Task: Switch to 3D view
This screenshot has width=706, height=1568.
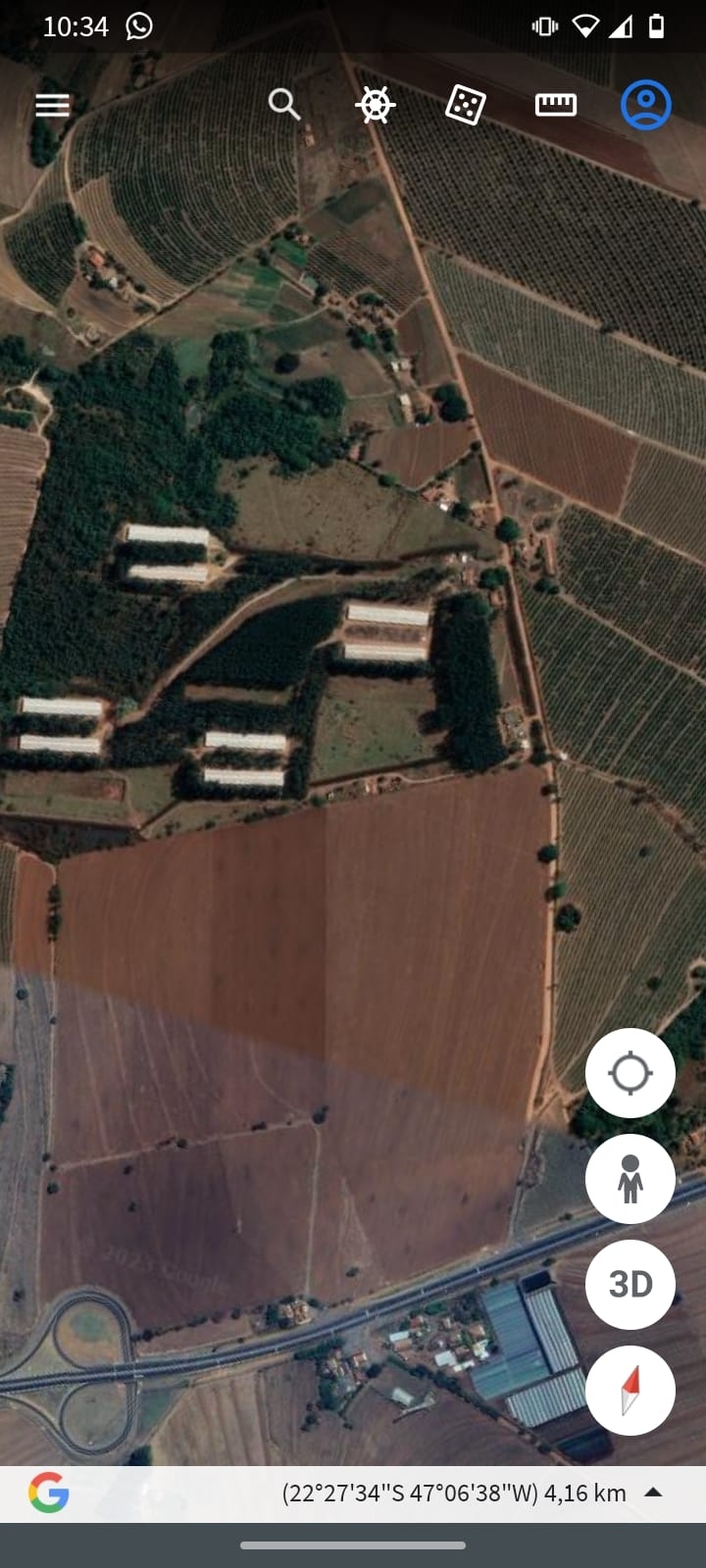Action: pyautogui.click(x=630, y=1284)
